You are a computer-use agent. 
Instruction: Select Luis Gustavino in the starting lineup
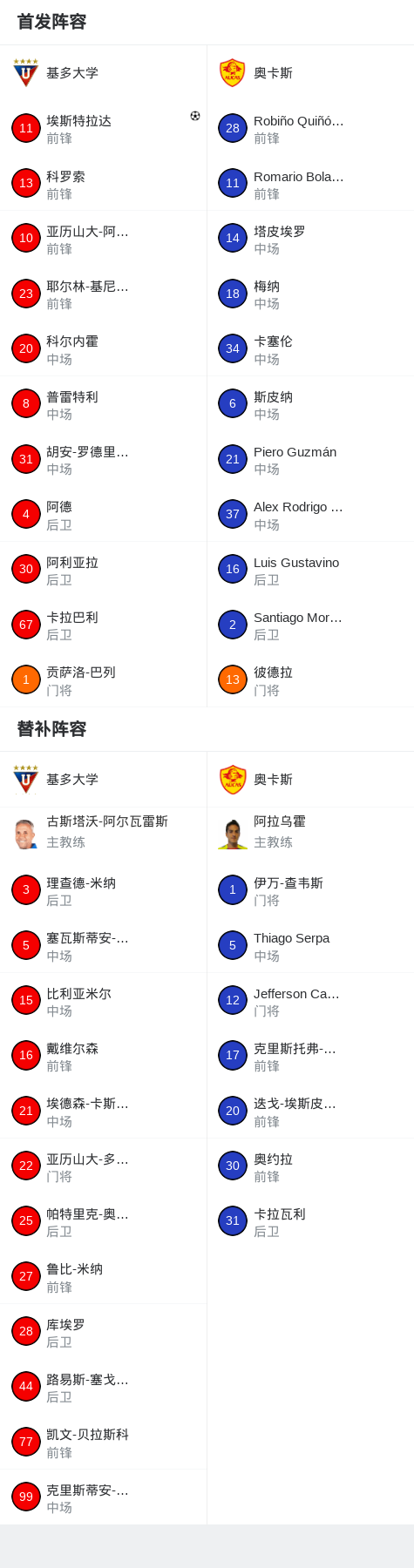tap(310, 570)
